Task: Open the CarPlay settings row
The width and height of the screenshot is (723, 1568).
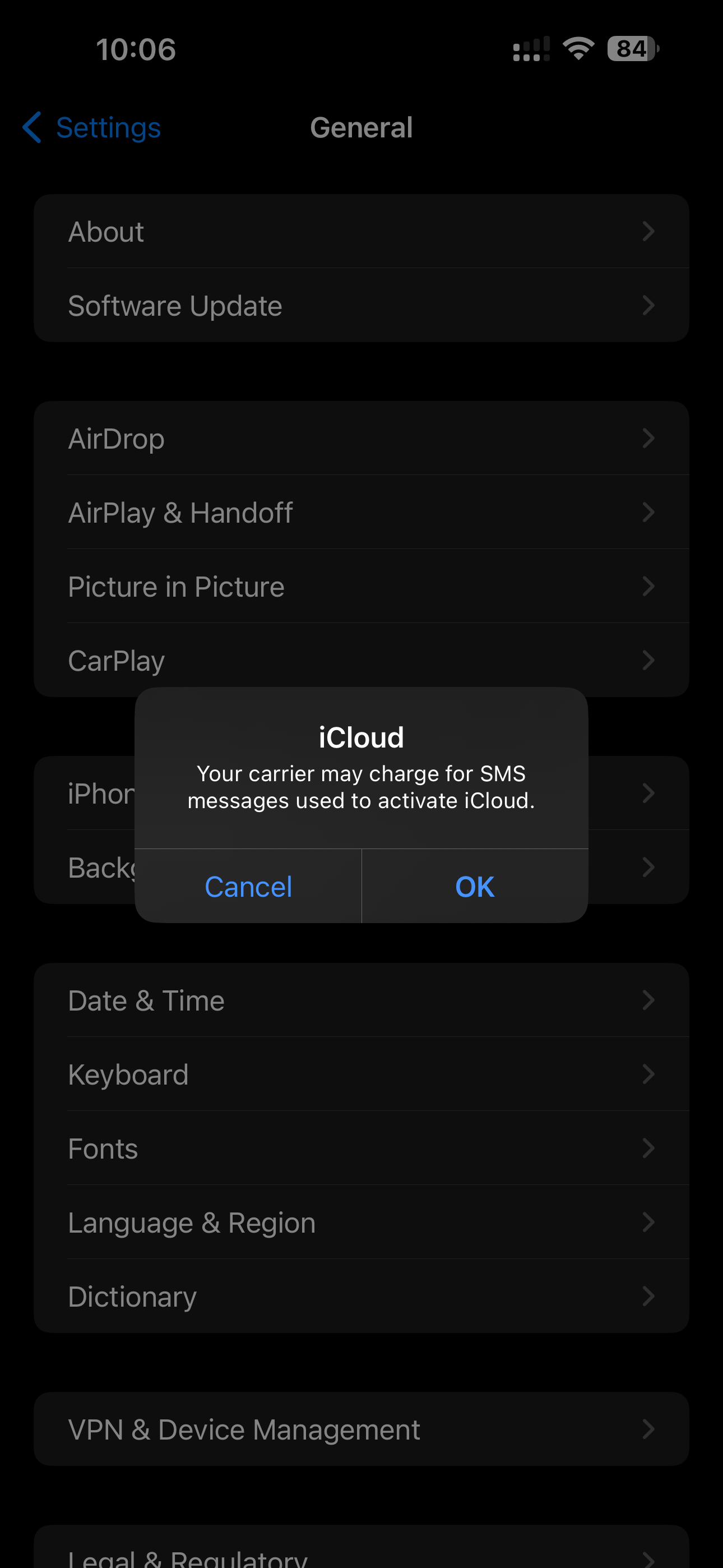Action: pos(361,660)
